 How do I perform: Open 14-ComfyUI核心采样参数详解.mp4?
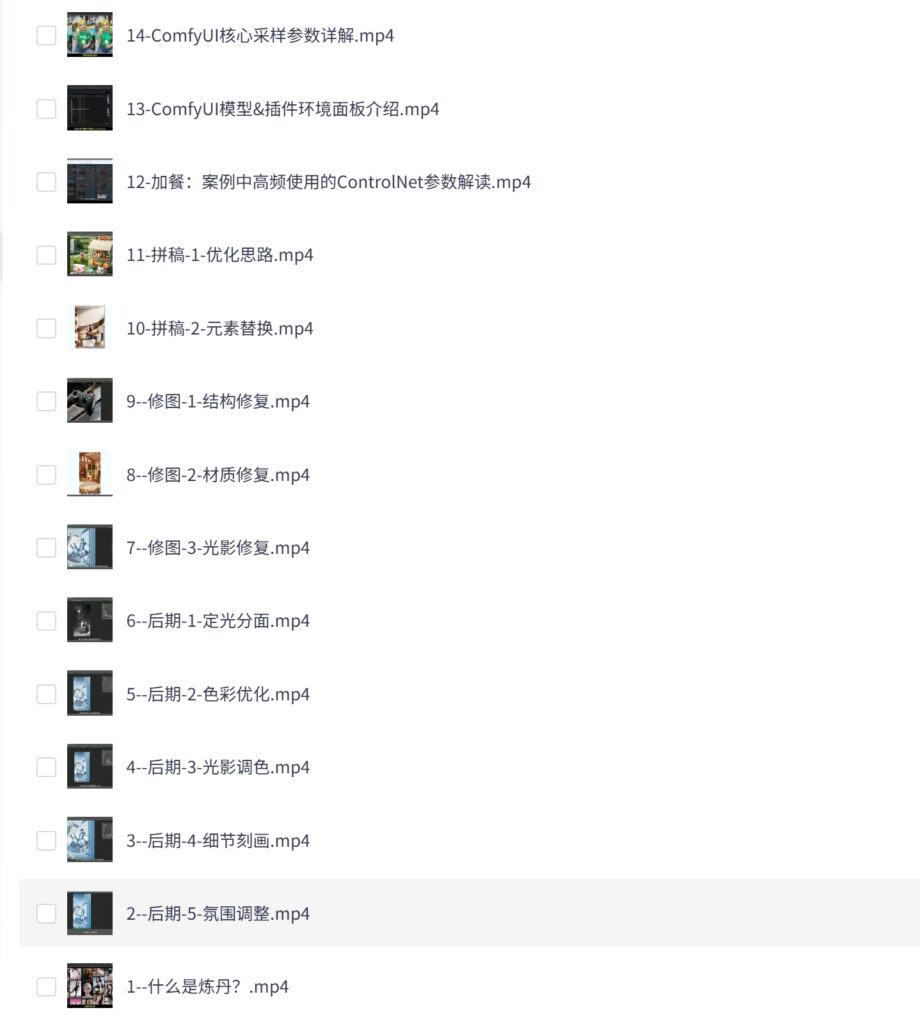(x=260, y=36)
